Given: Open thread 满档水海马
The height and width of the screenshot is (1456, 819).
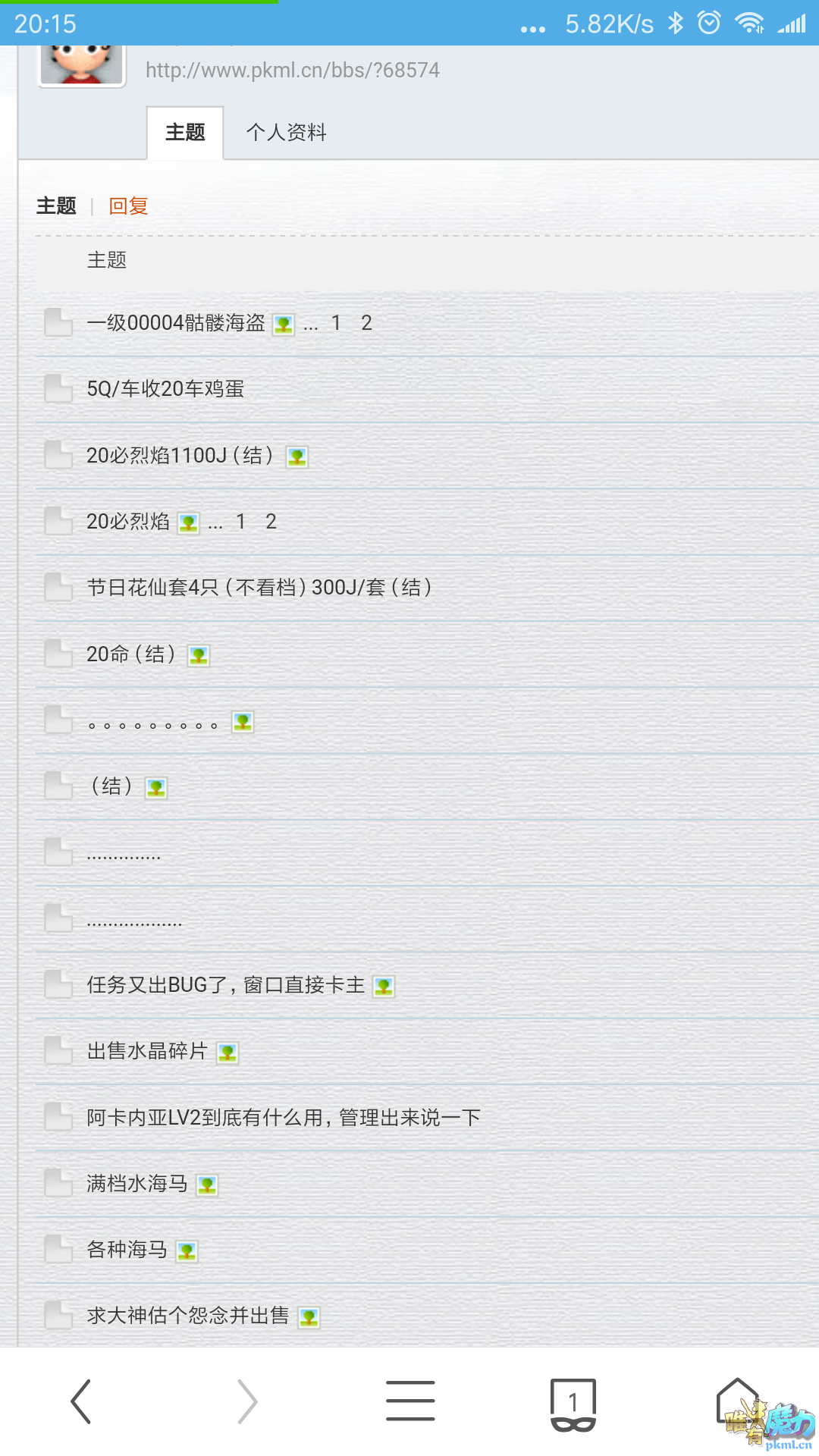Looking at the screenshot, I should [x=137, y=1184].
